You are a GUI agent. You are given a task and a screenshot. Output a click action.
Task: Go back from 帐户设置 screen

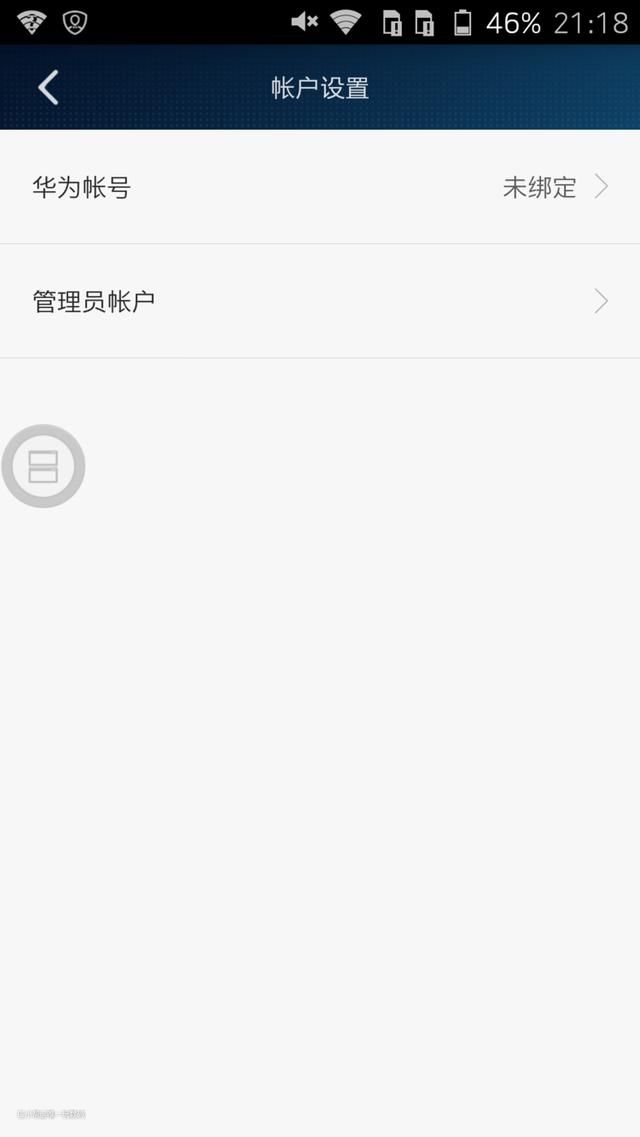point(48,88)
